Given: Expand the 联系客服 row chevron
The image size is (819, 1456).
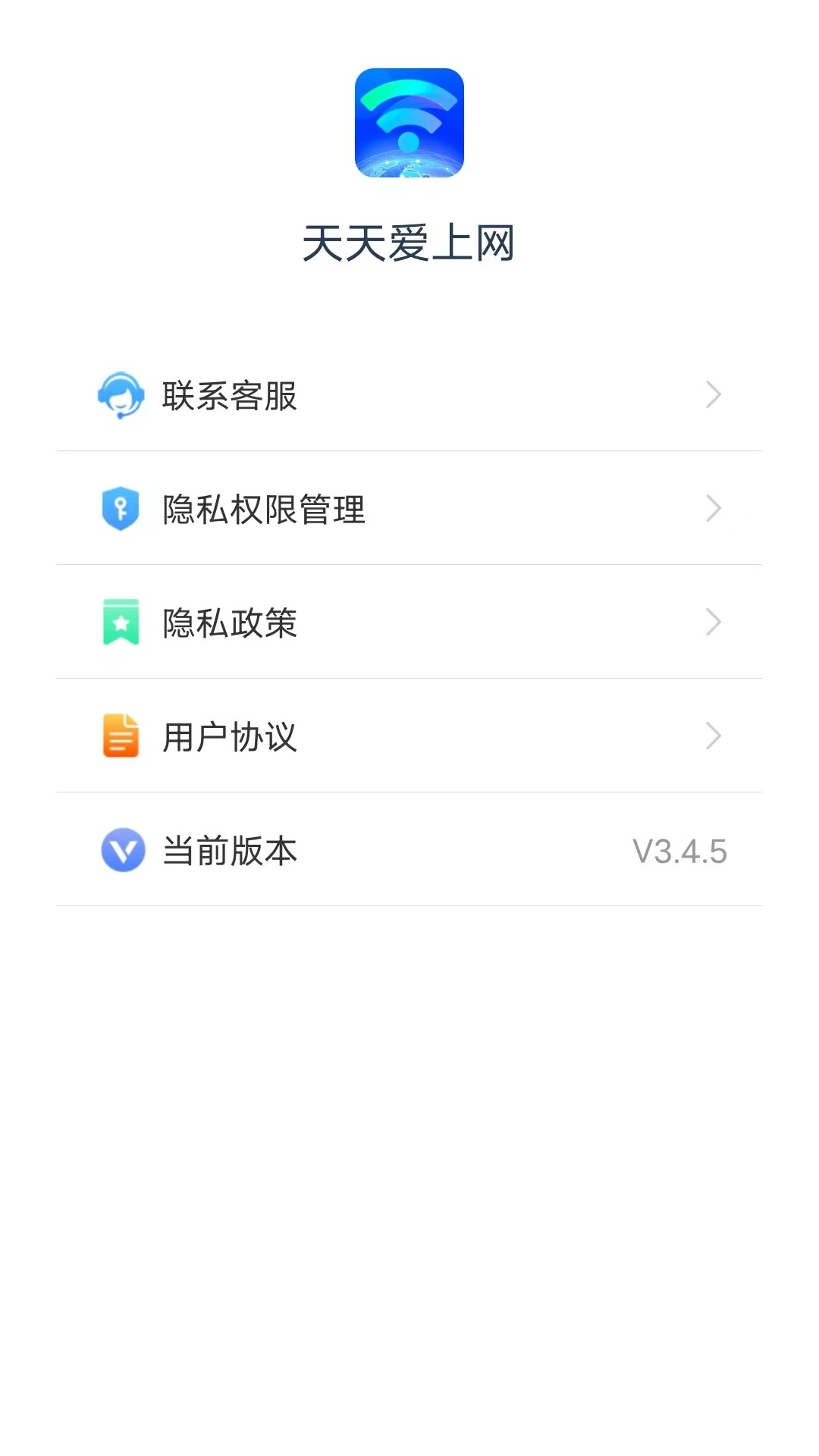Looking at the screenshot, I should (713, 394).
